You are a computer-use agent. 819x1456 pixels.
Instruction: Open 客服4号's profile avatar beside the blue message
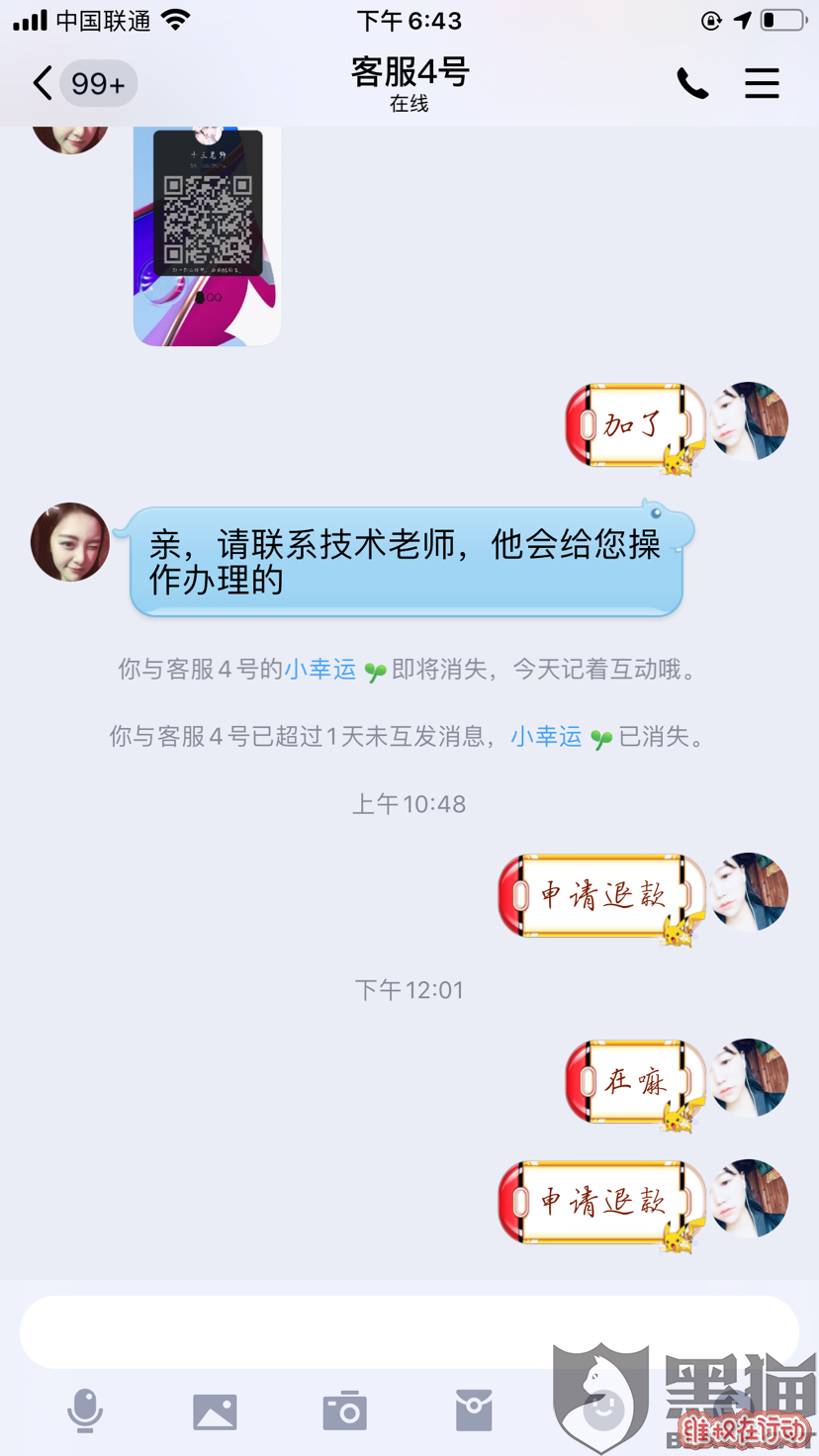point(70,542)
